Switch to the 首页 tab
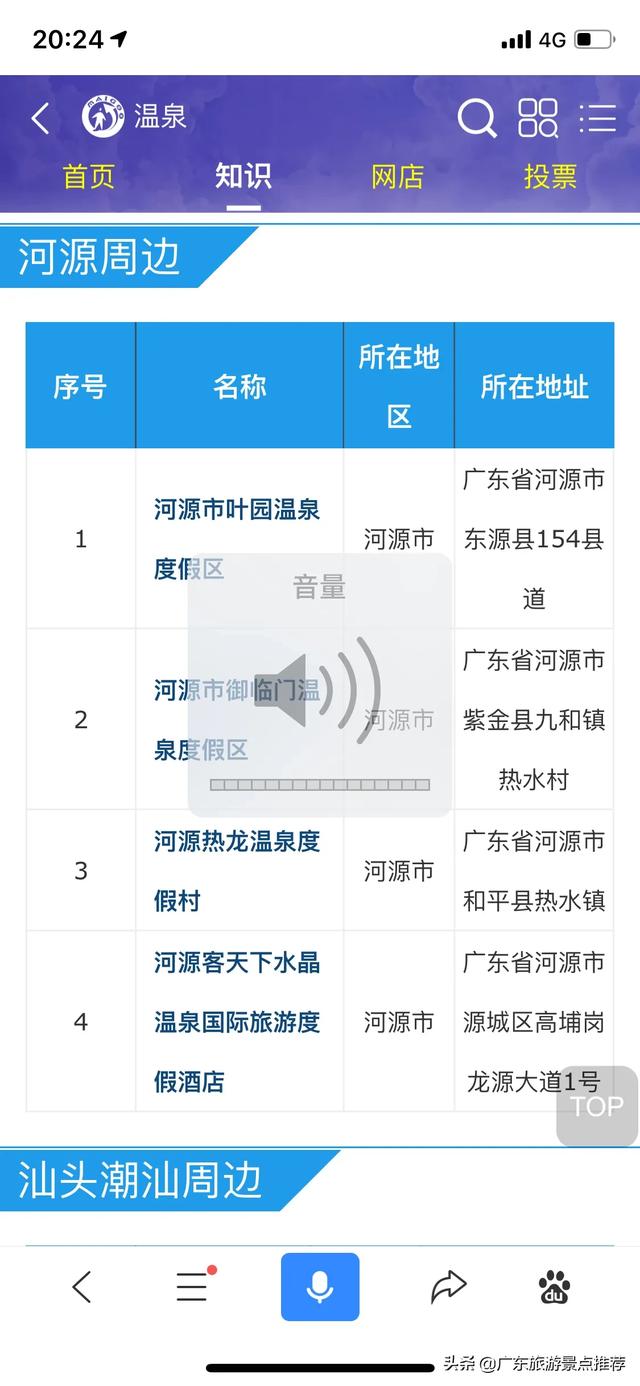 coord(89,177)
